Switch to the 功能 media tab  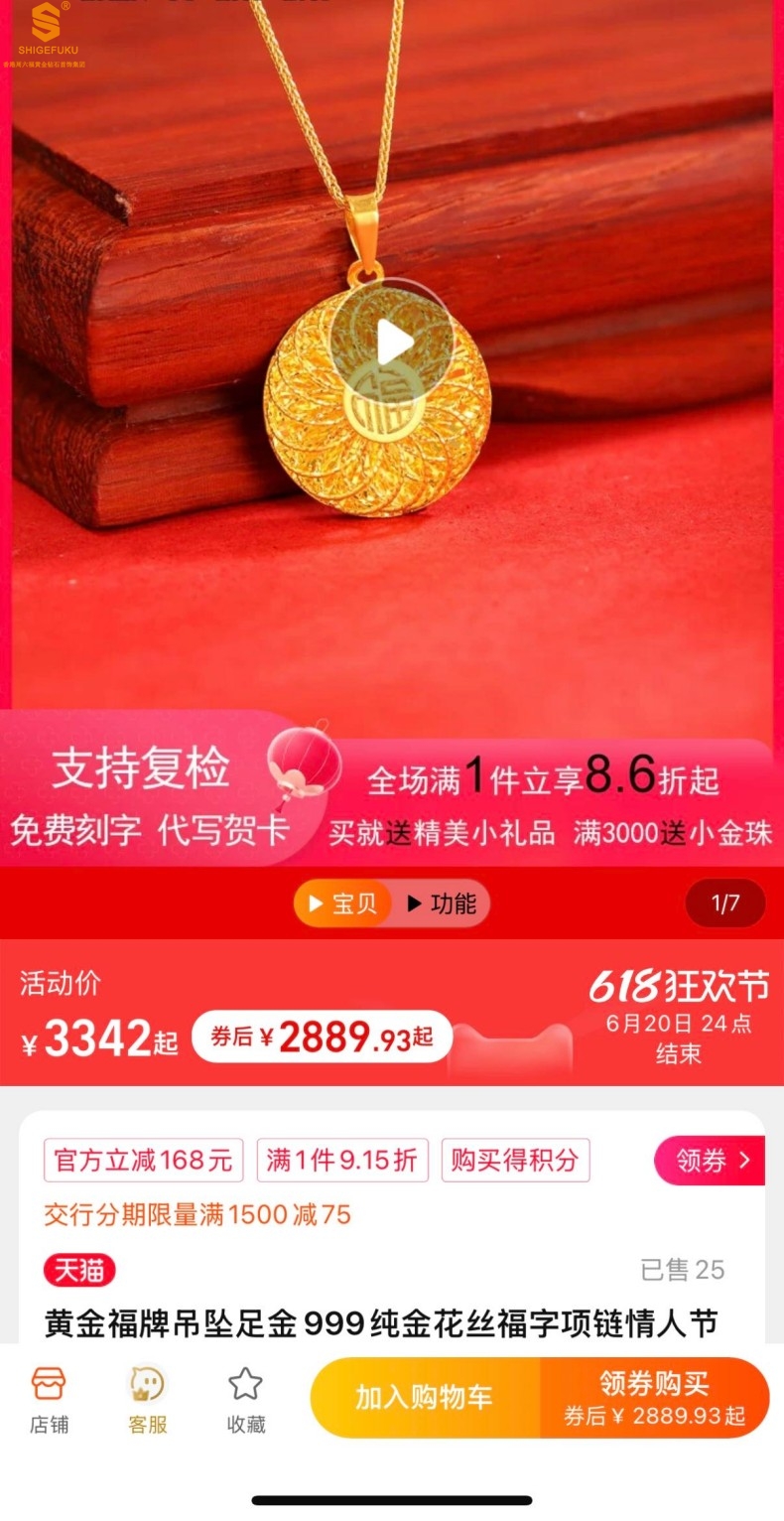pos(442,903)
